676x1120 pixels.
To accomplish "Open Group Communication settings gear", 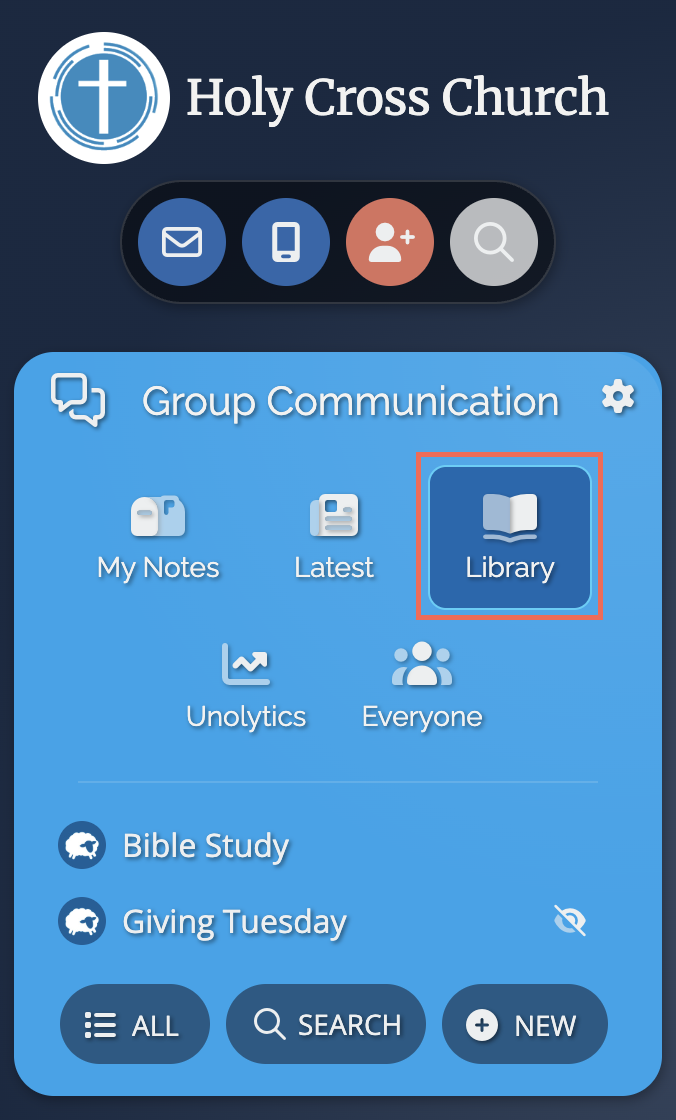I will point(618,398).
